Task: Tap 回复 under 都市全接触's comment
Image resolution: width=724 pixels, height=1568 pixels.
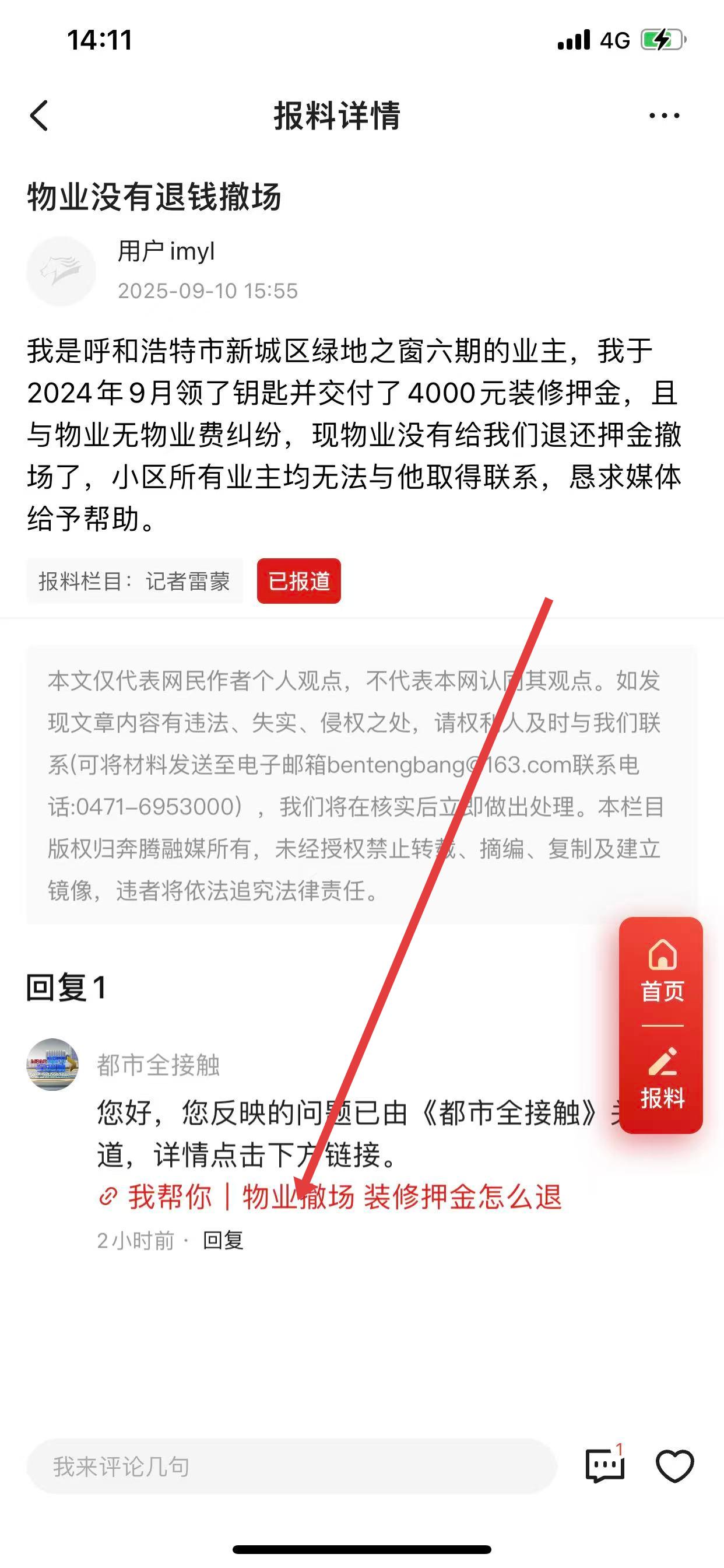Action: (223, 1241)
